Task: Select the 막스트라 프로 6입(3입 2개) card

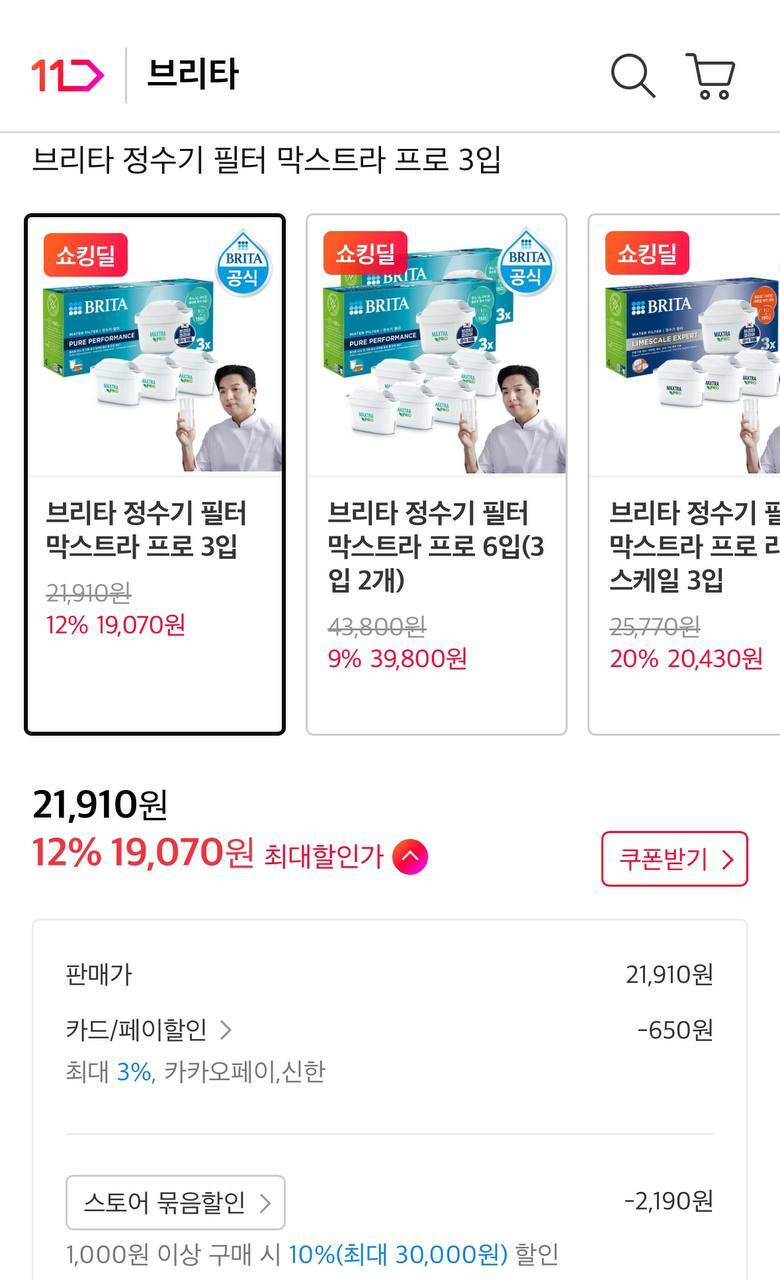Action: 437,474
